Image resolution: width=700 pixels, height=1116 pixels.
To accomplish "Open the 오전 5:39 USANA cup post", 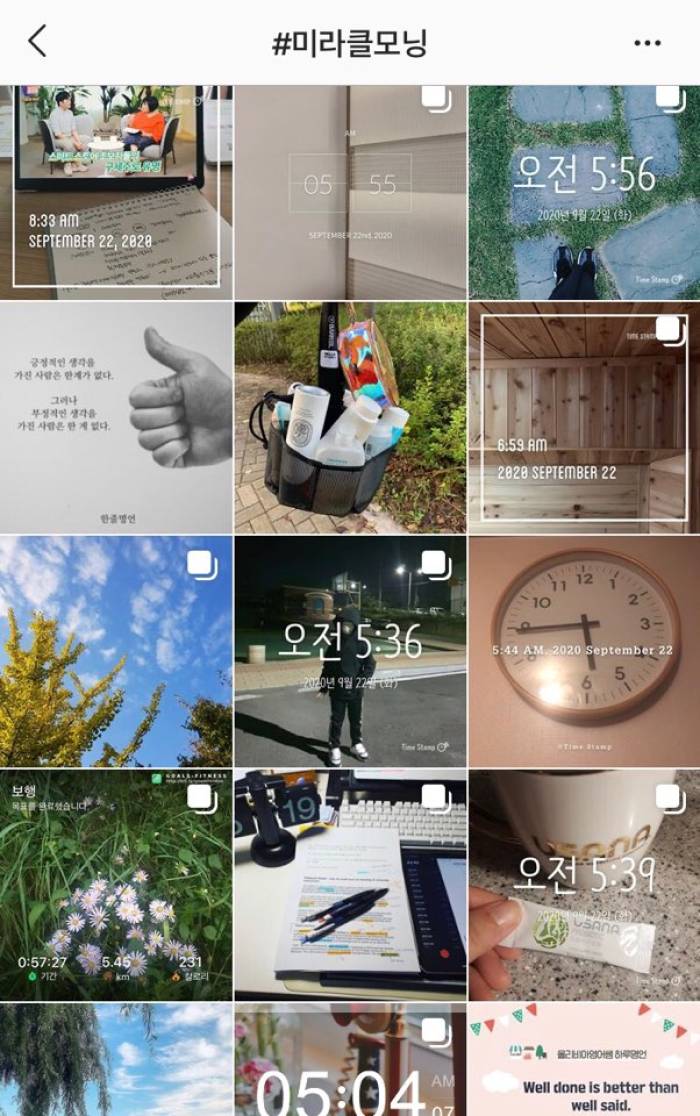I will [584, 885].
